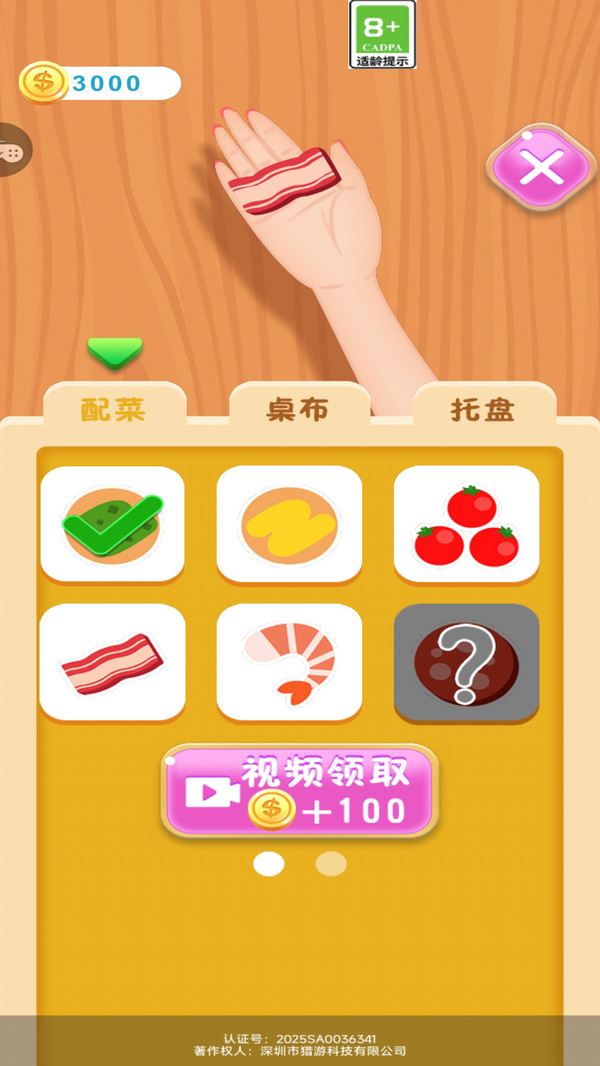The height and width of the screenshot is (1066, 600).
Task: Collapse the panel using the green down arrow
Action: click(115, 352)
